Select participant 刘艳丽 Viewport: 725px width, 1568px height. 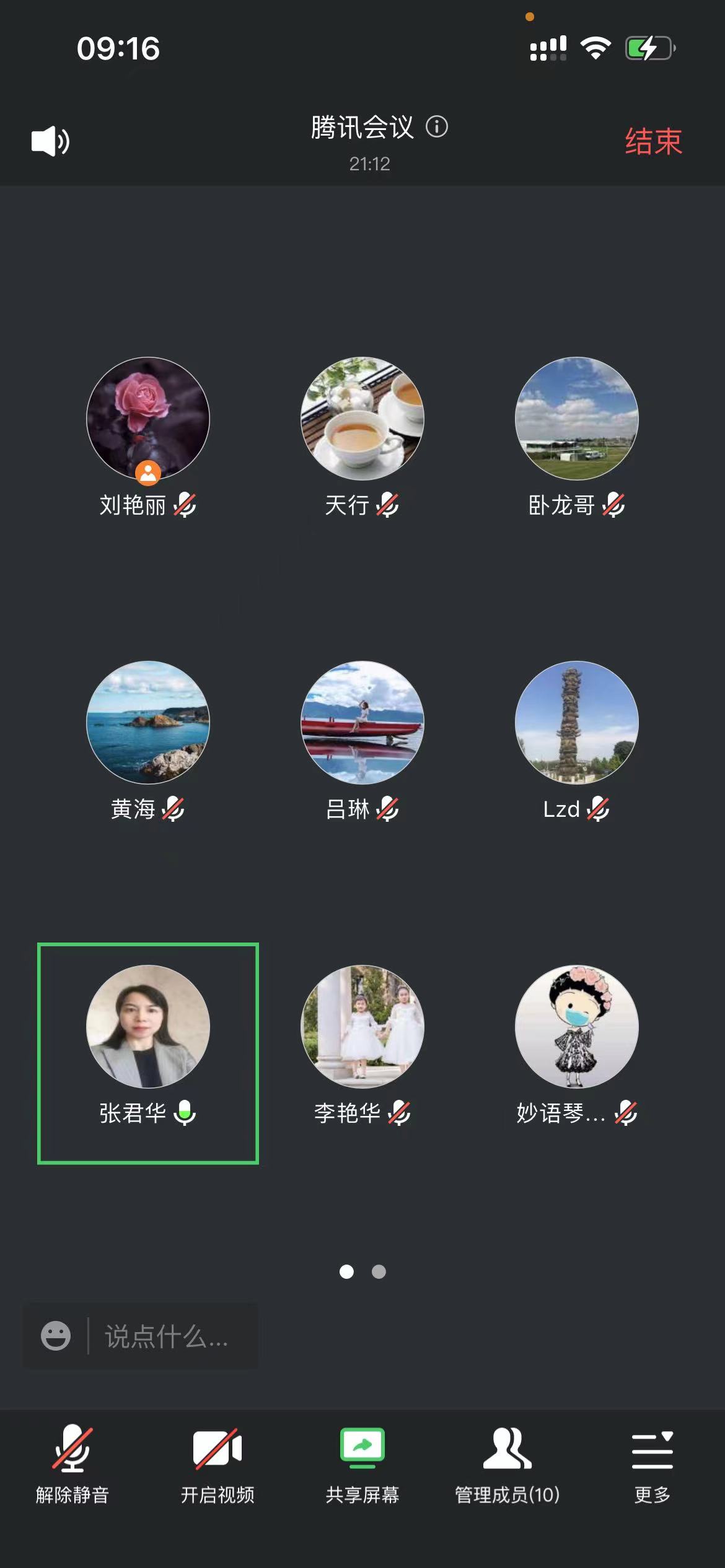147,419
